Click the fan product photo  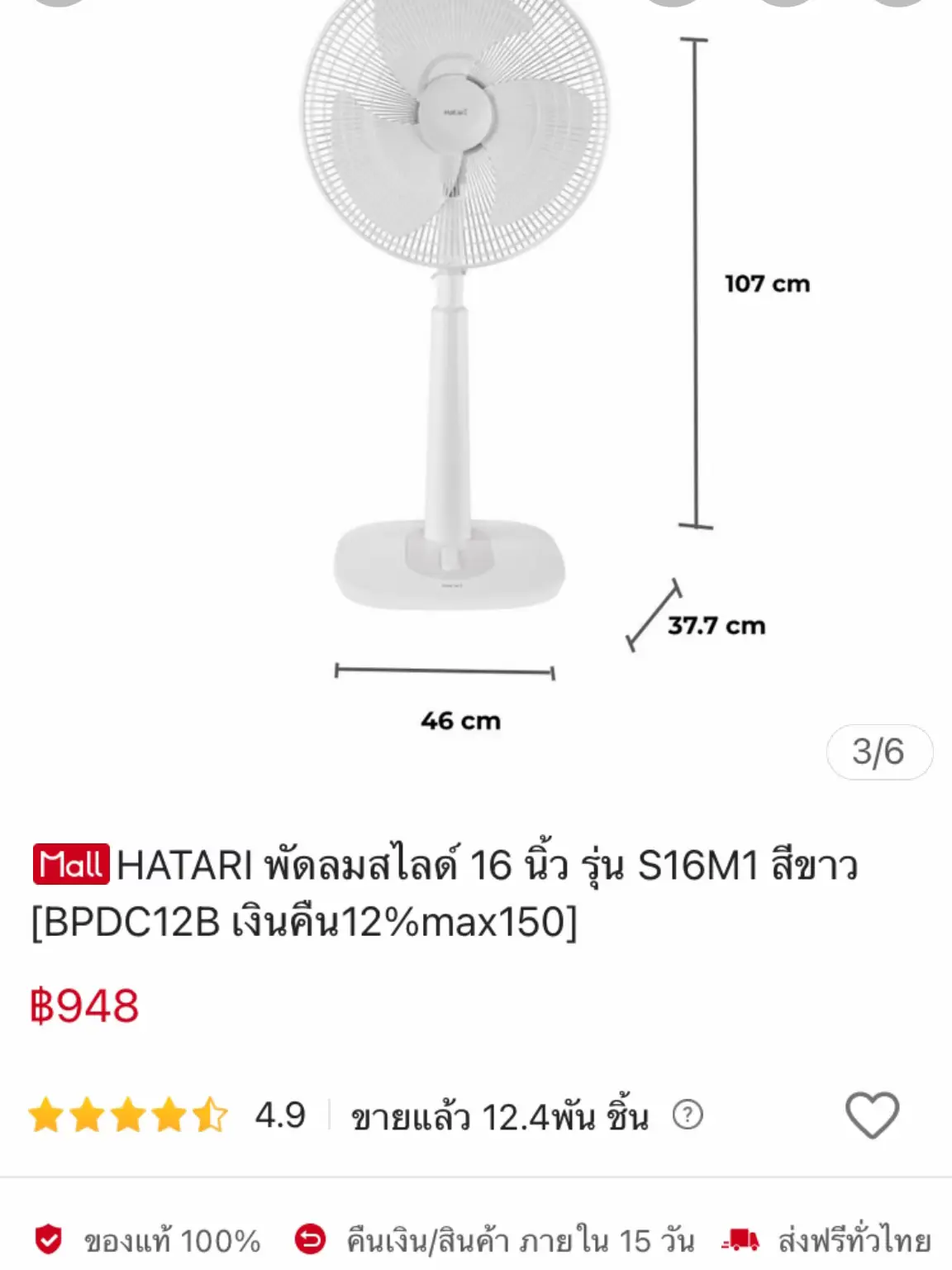pyautogui.click(x=455, y=331)
